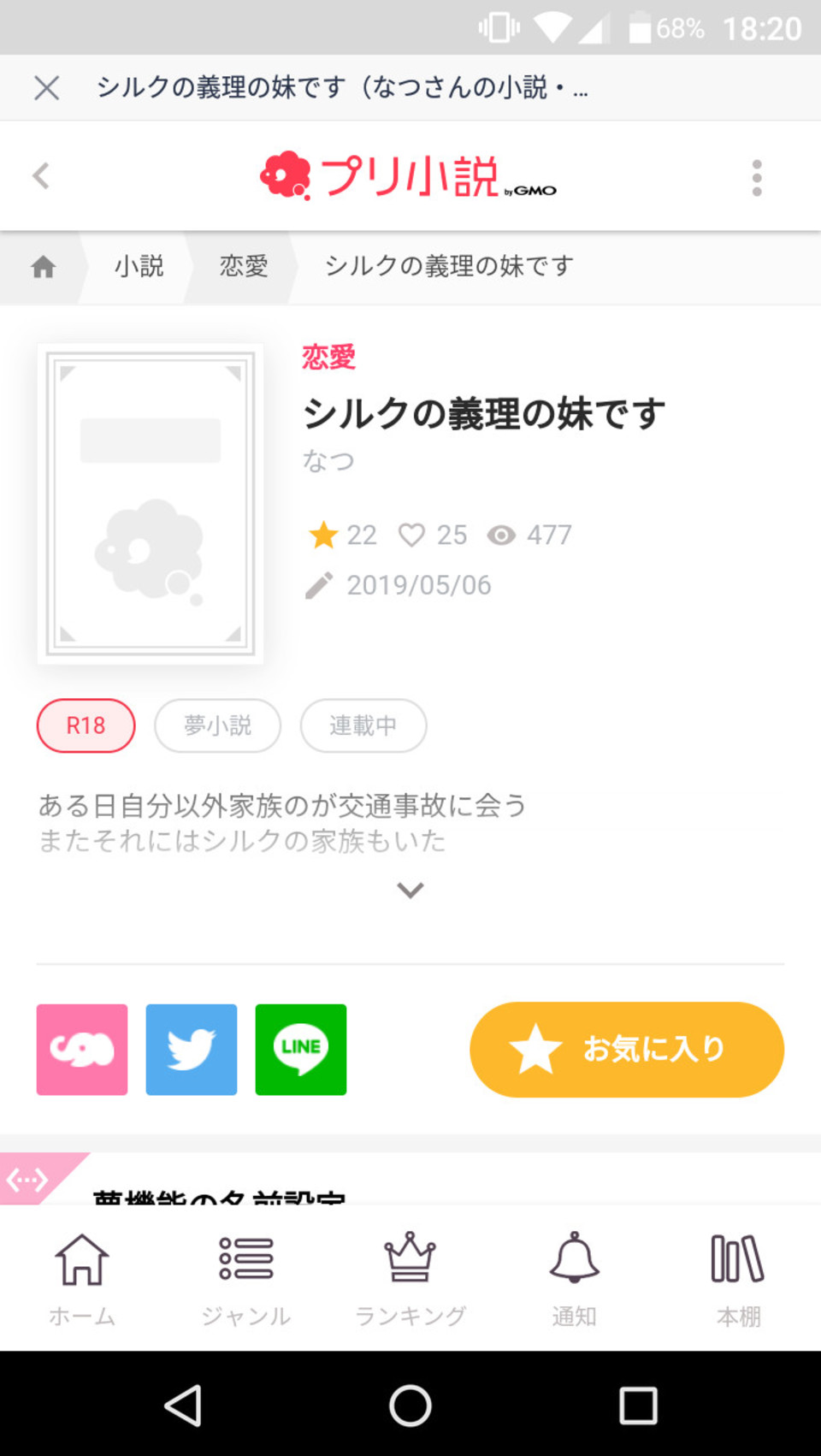Share this novel on LINE

pyautogui.click(x=301, y=1050)
